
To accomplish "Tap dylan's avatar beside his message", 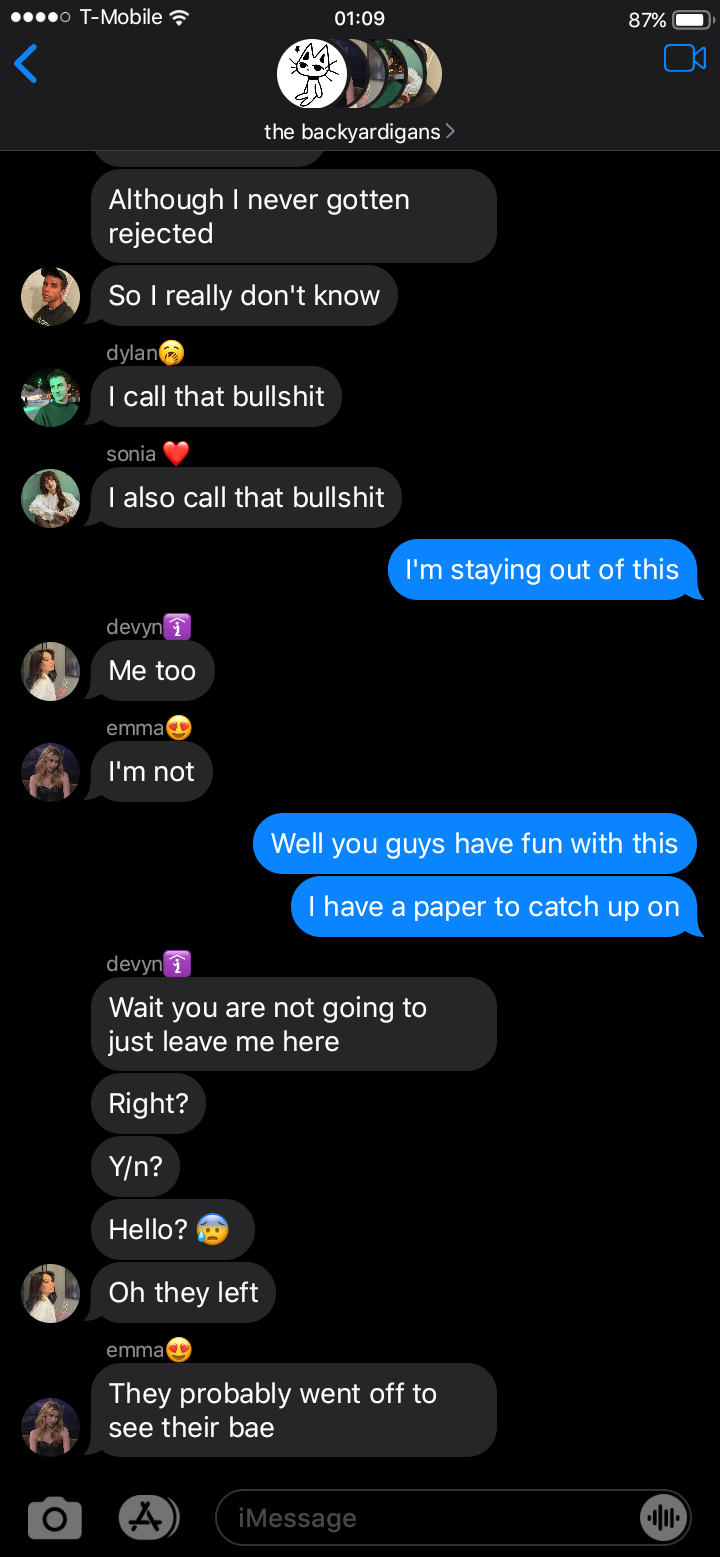I will point(50,398).
